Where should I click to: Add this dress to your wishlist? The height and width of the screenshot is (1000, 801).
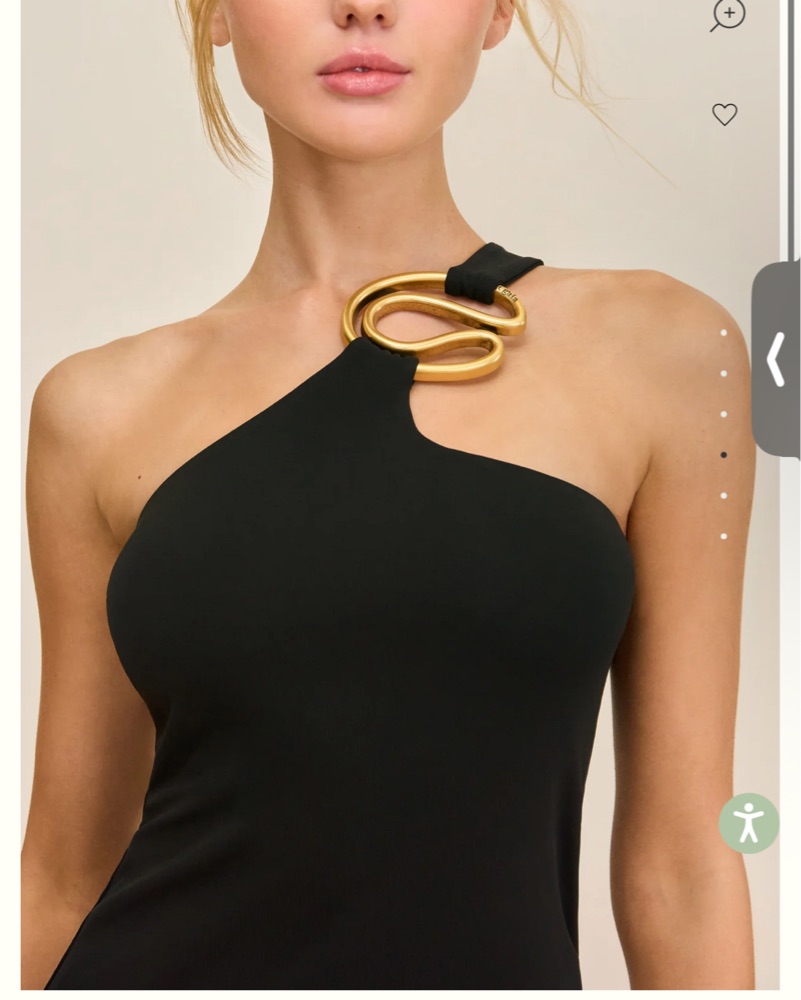coord(725,114)
